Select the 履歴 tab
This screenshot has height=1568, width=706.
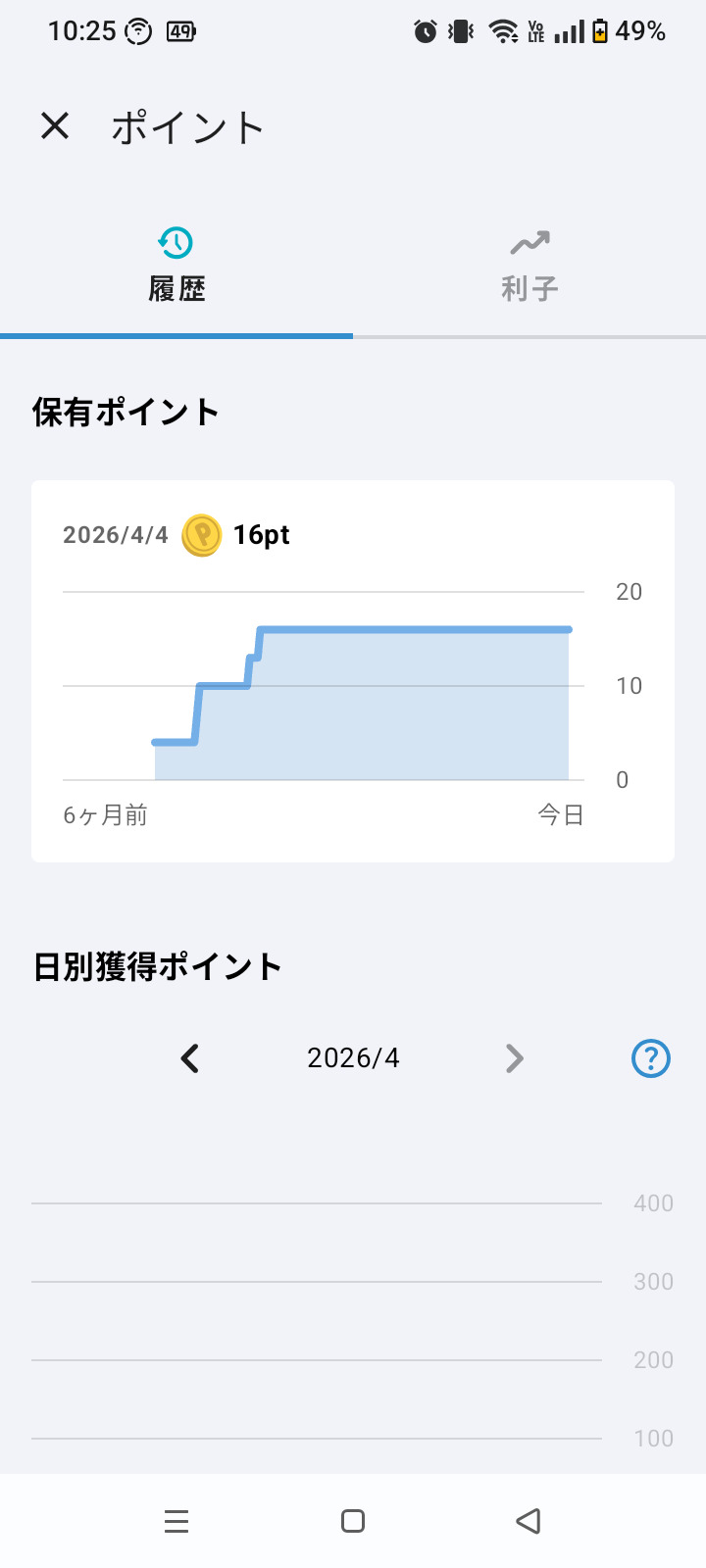coord(176,267)
